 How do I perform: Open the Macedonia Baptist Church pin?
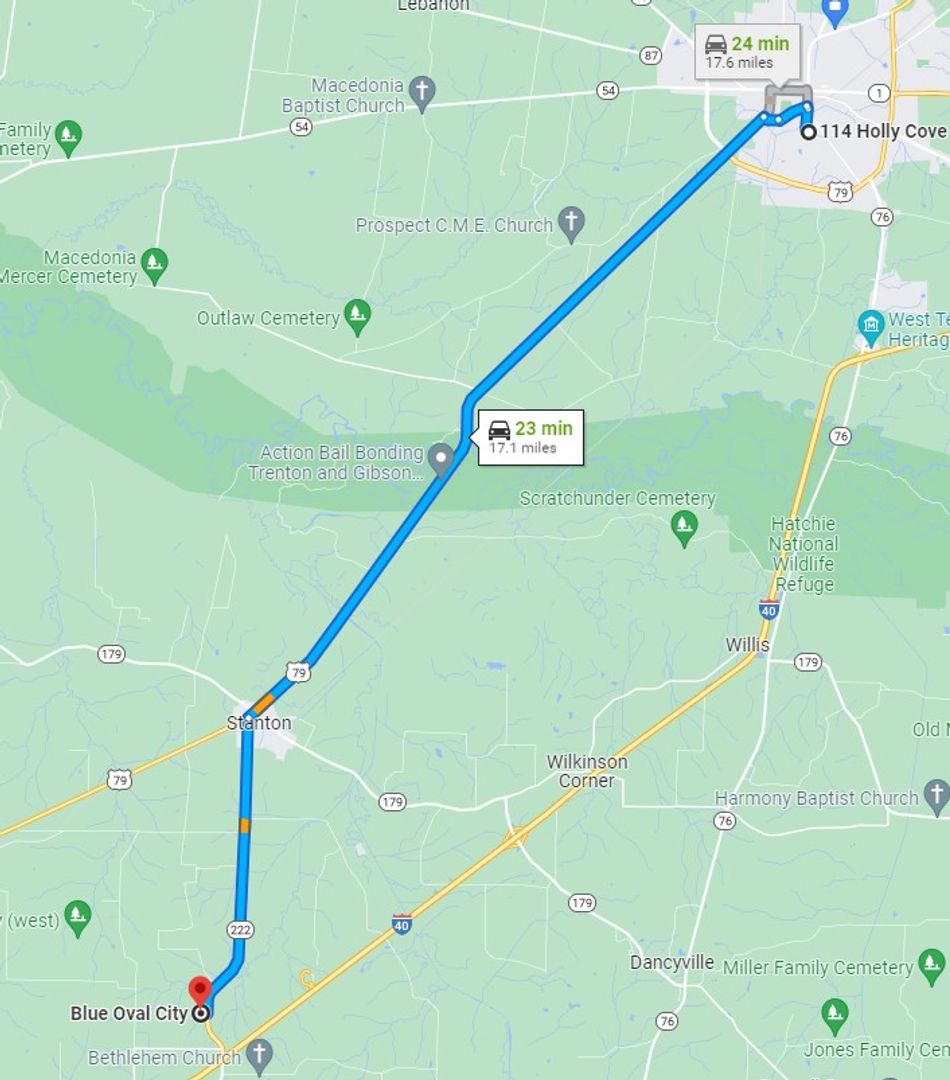click(x=422, y=94)
